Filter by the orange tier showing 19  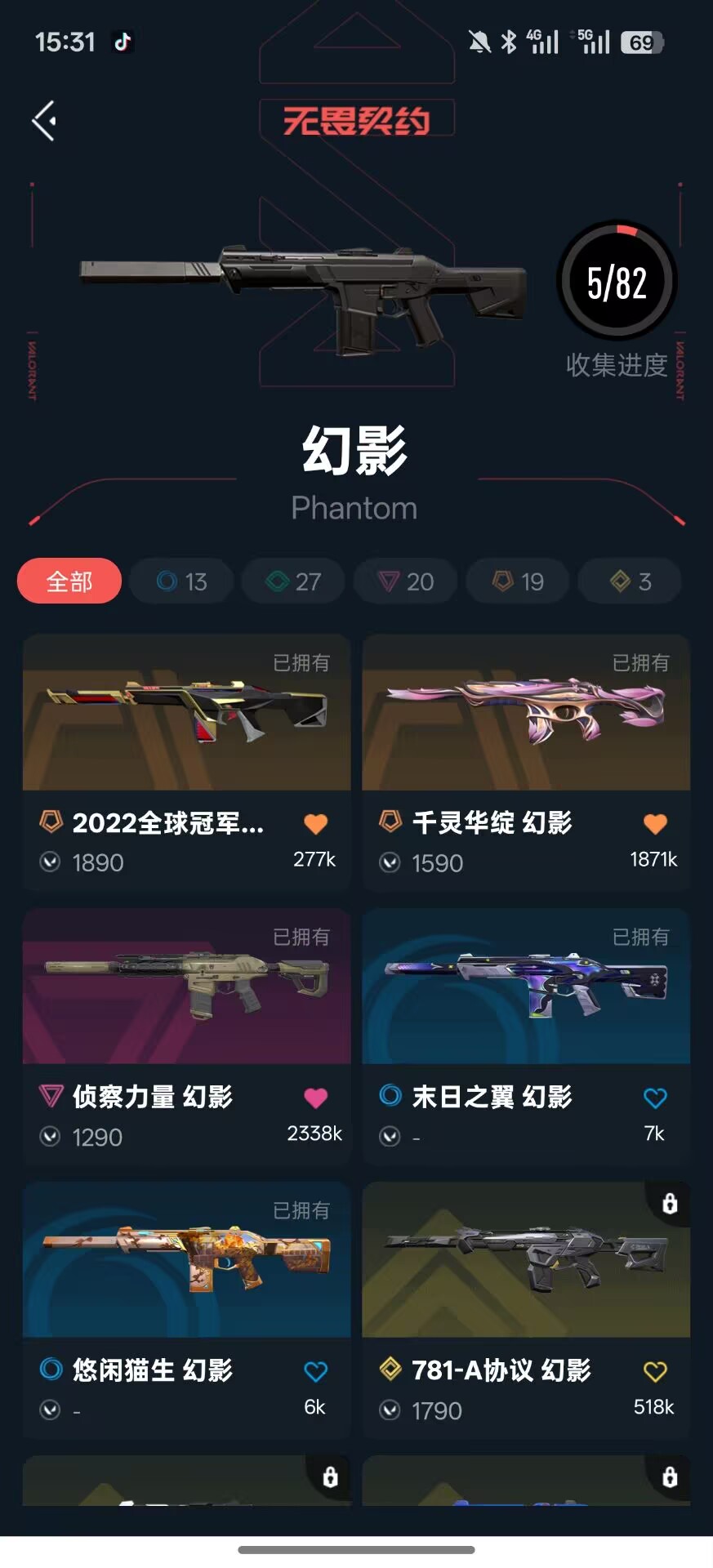517,581
